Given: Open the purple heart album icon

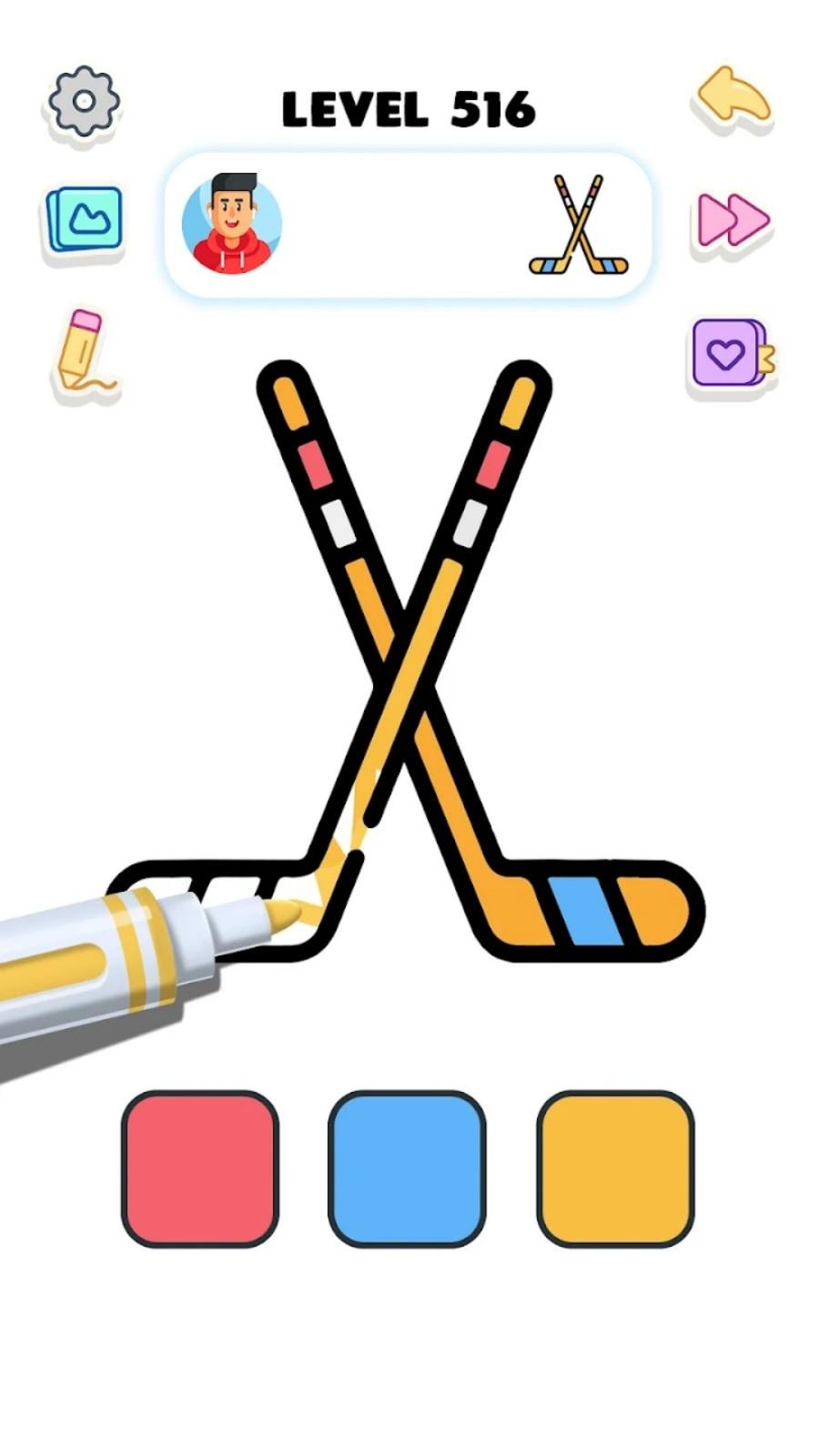Looking at the screenshot, I should pos(730,352).
